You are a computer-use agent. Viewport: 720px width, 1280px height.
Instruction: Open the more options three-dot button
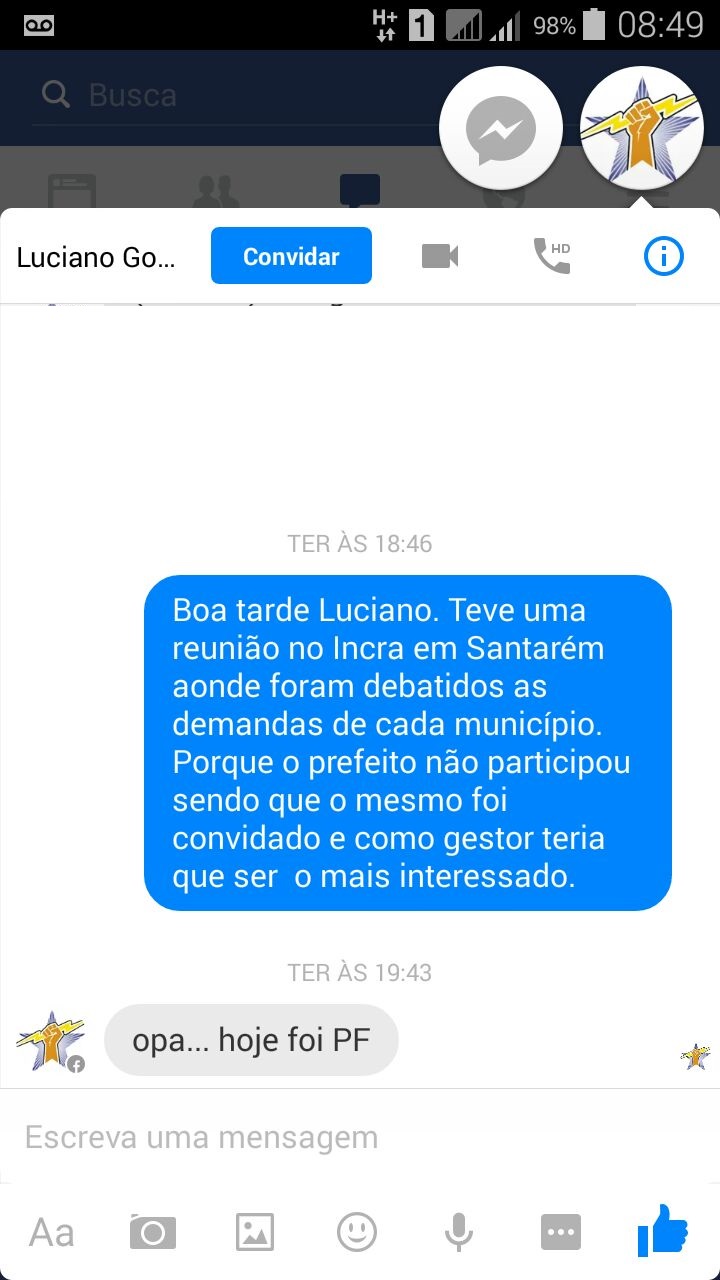[x=561, y=1232]
